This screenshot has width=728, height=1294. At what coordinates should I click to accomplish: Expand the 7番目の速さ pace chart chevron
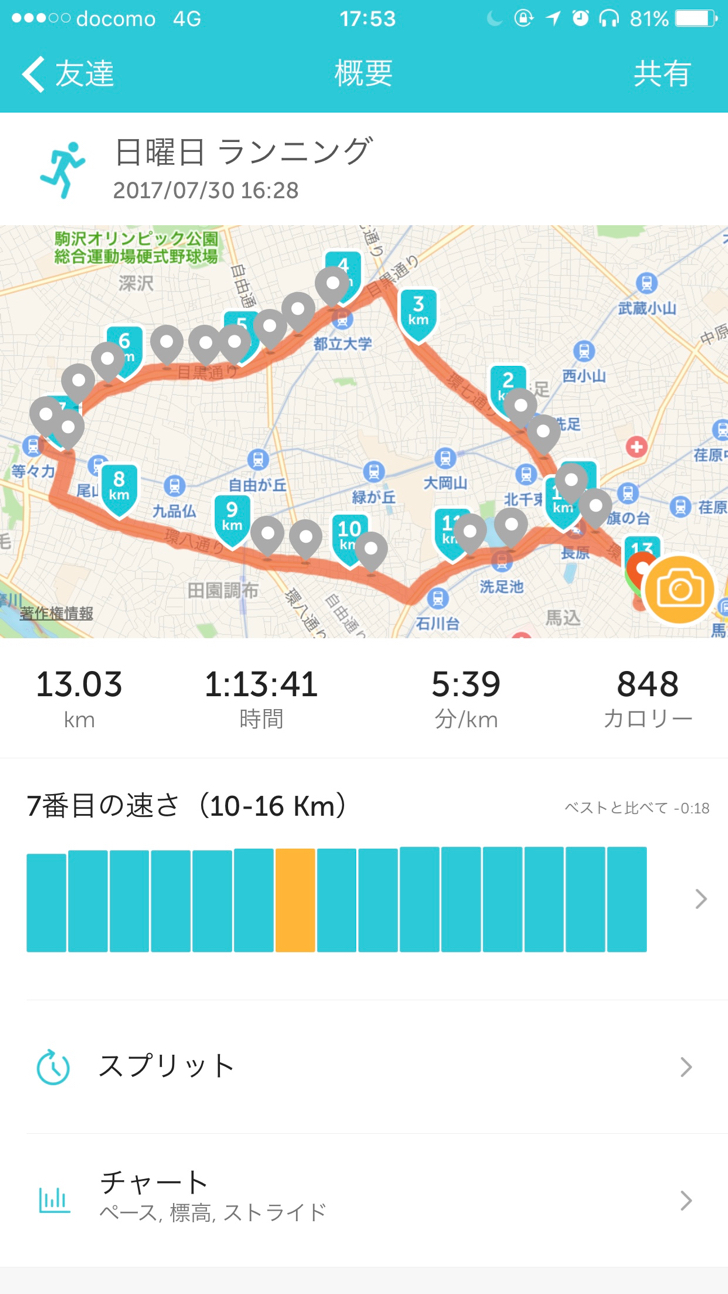(701, 899)
